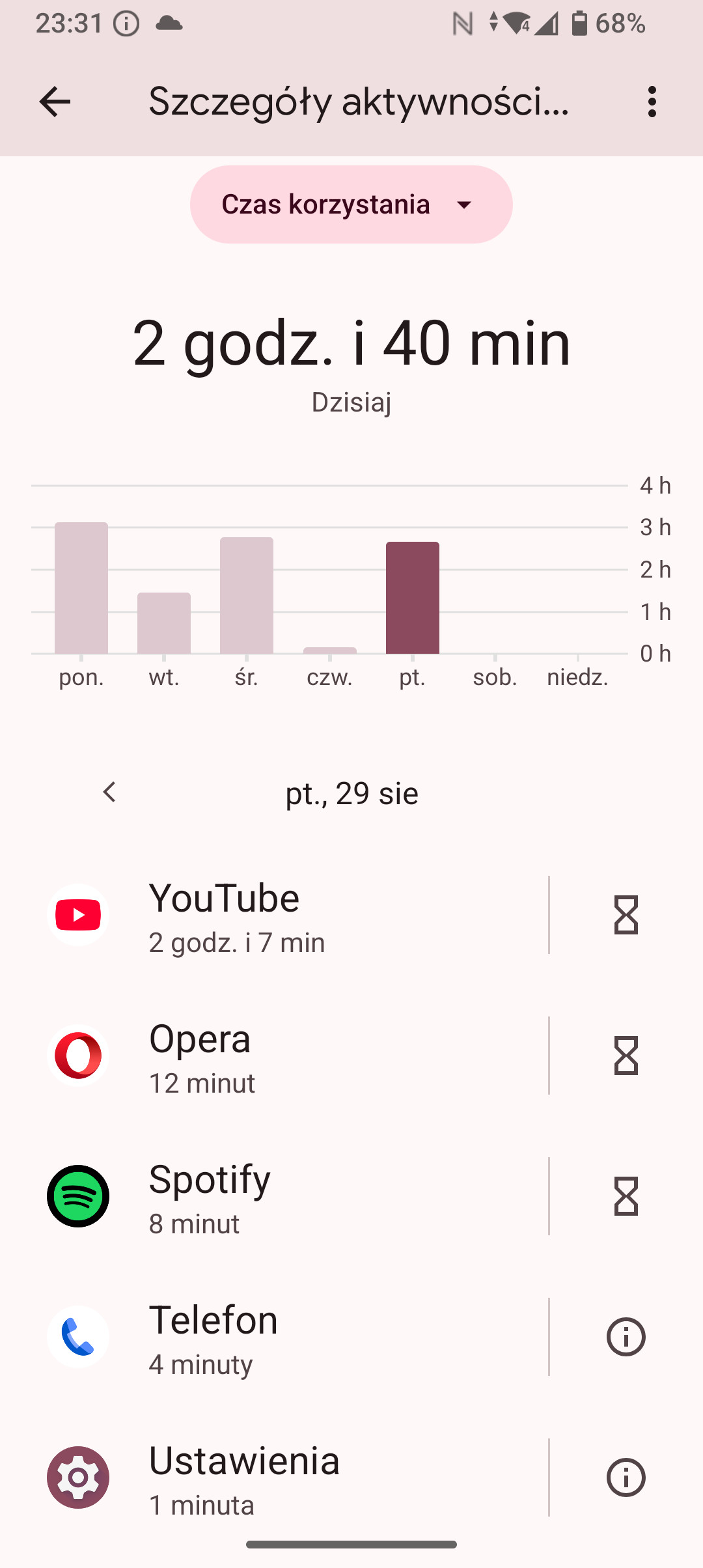Select the pon. bar in the chart
Viewport: 703px width, 1568px height.
click(x=81, y=588)
